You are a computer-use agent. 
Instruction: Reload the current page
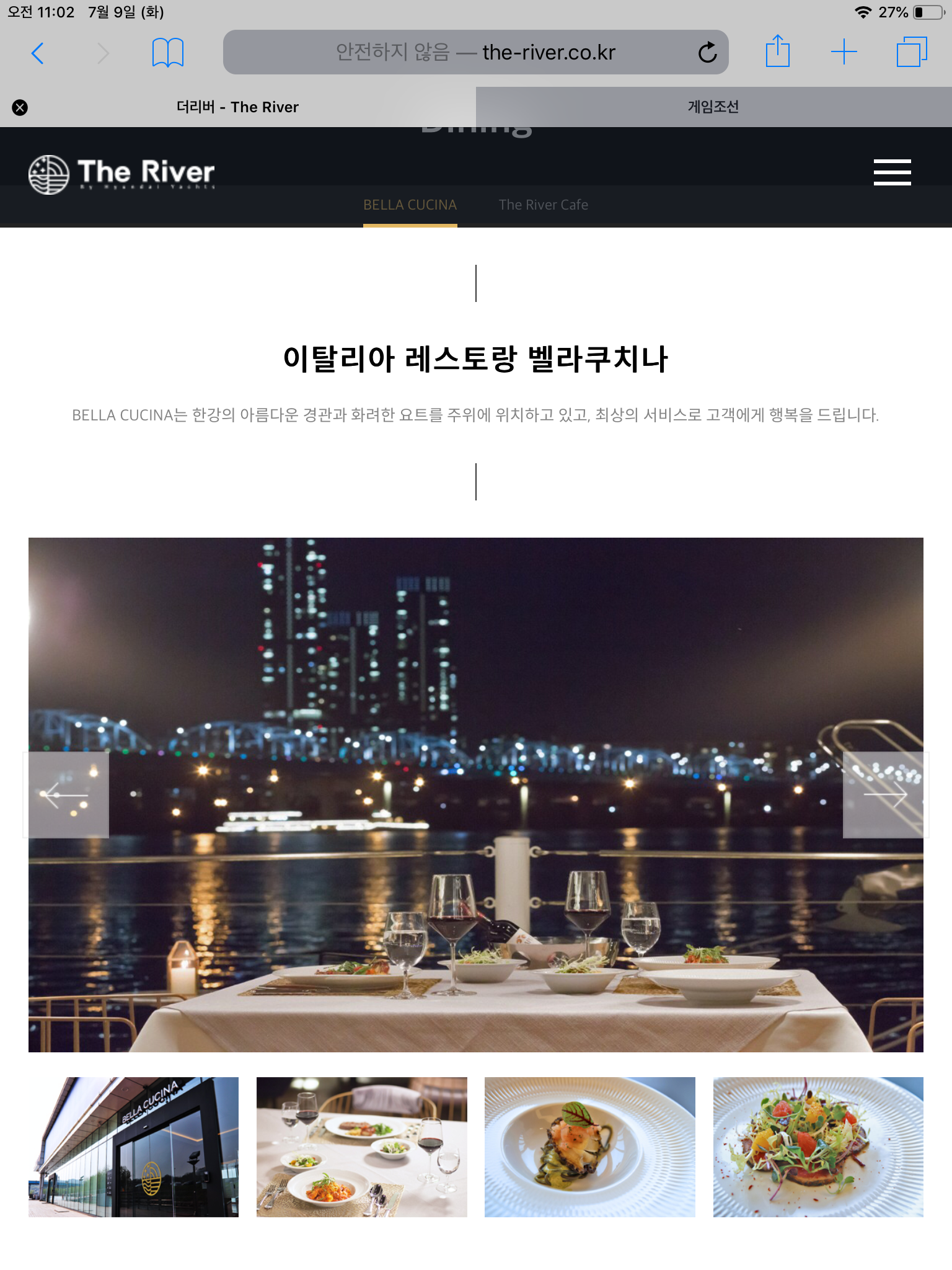pos(707,53)
